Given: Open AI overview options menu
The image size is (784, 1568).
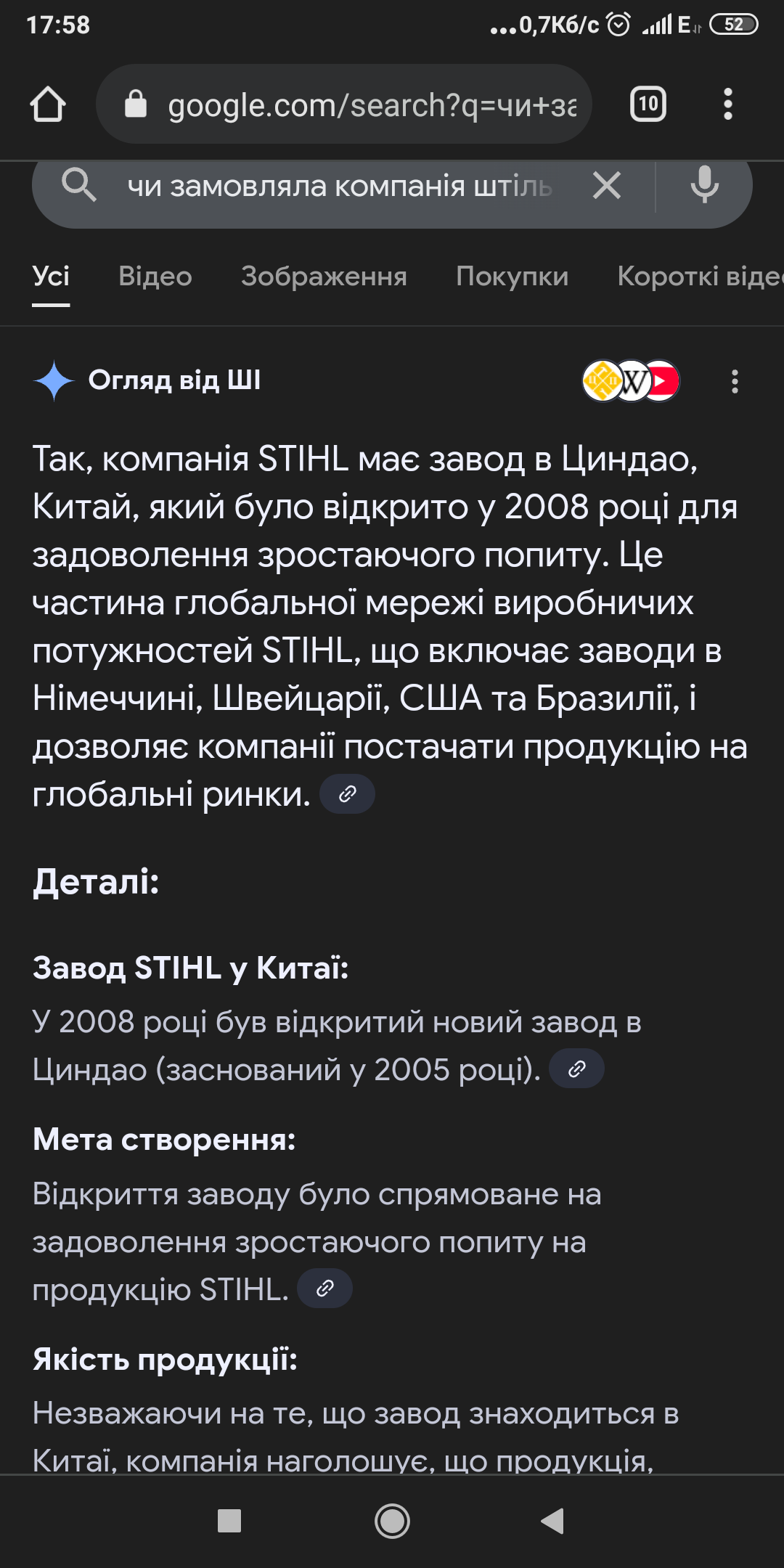Looking at the screenshot, I should tap(735, 381).
